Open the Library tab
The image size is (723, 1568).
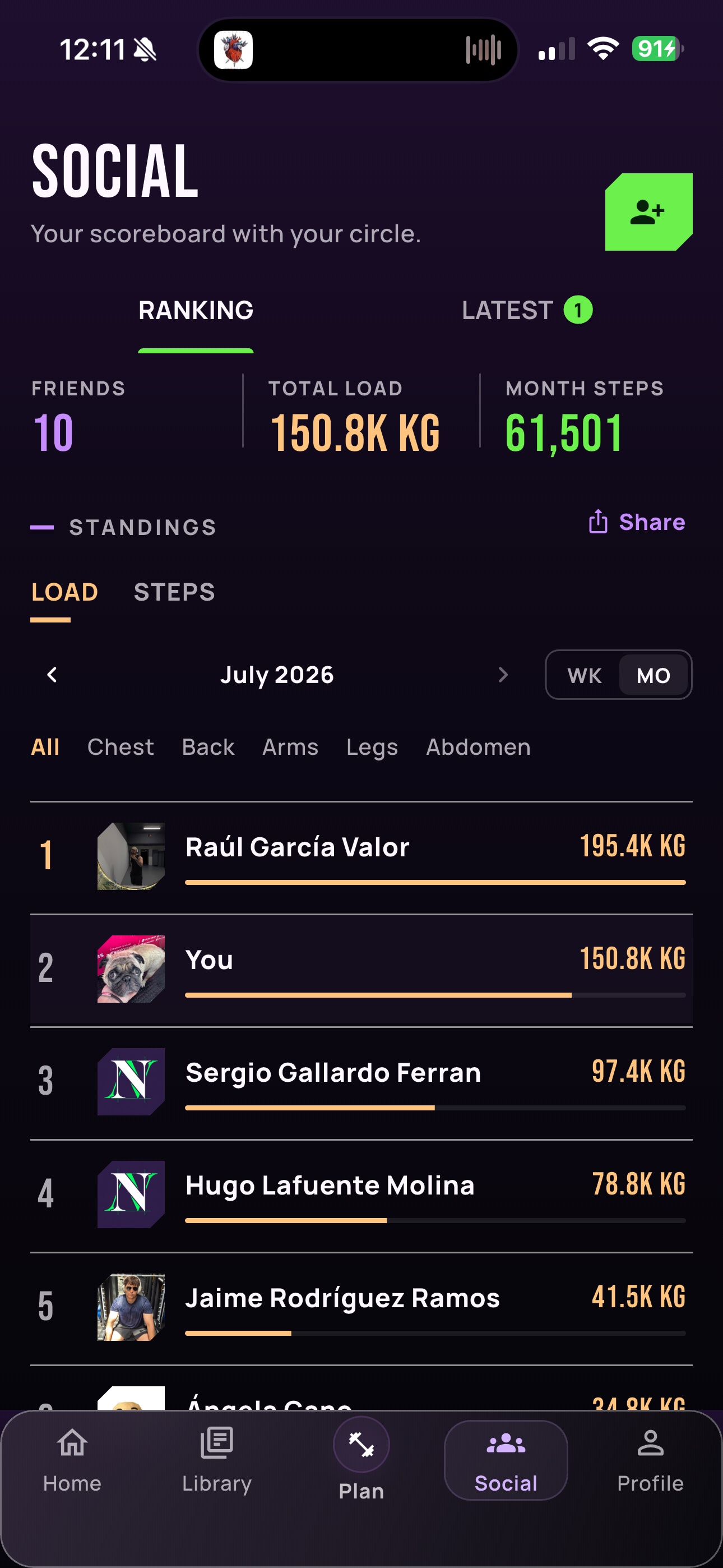coord(217,1460)
